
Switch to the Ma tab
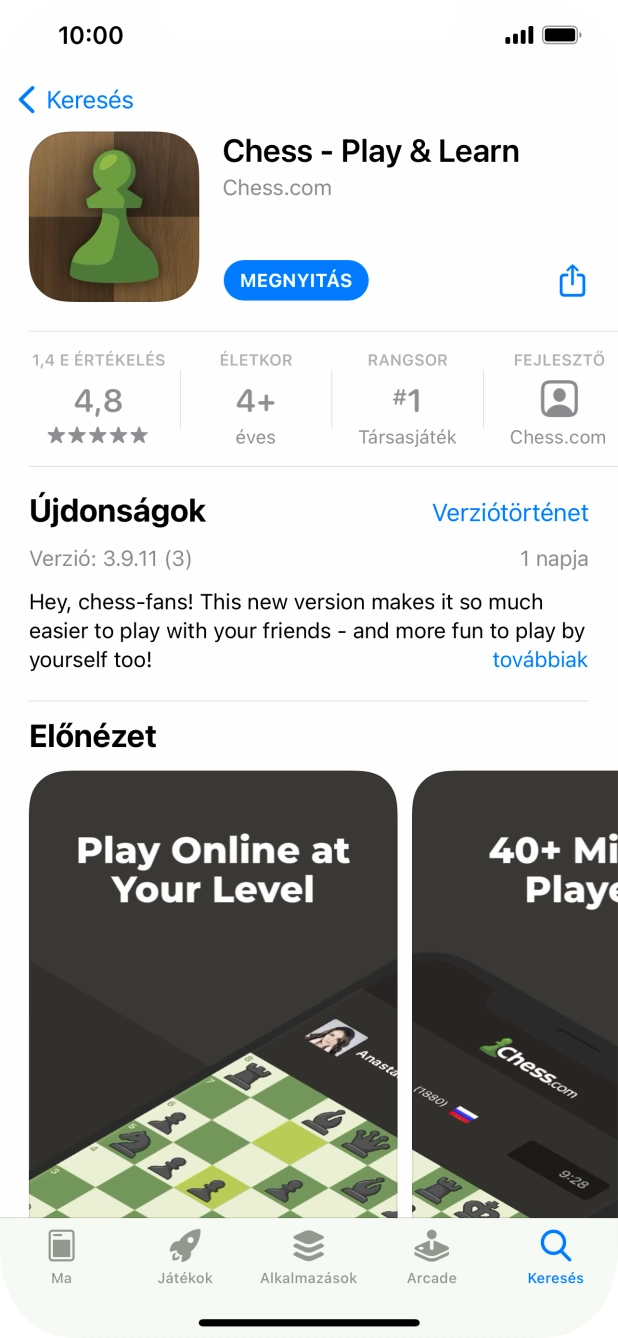[x=61, y=1258]
